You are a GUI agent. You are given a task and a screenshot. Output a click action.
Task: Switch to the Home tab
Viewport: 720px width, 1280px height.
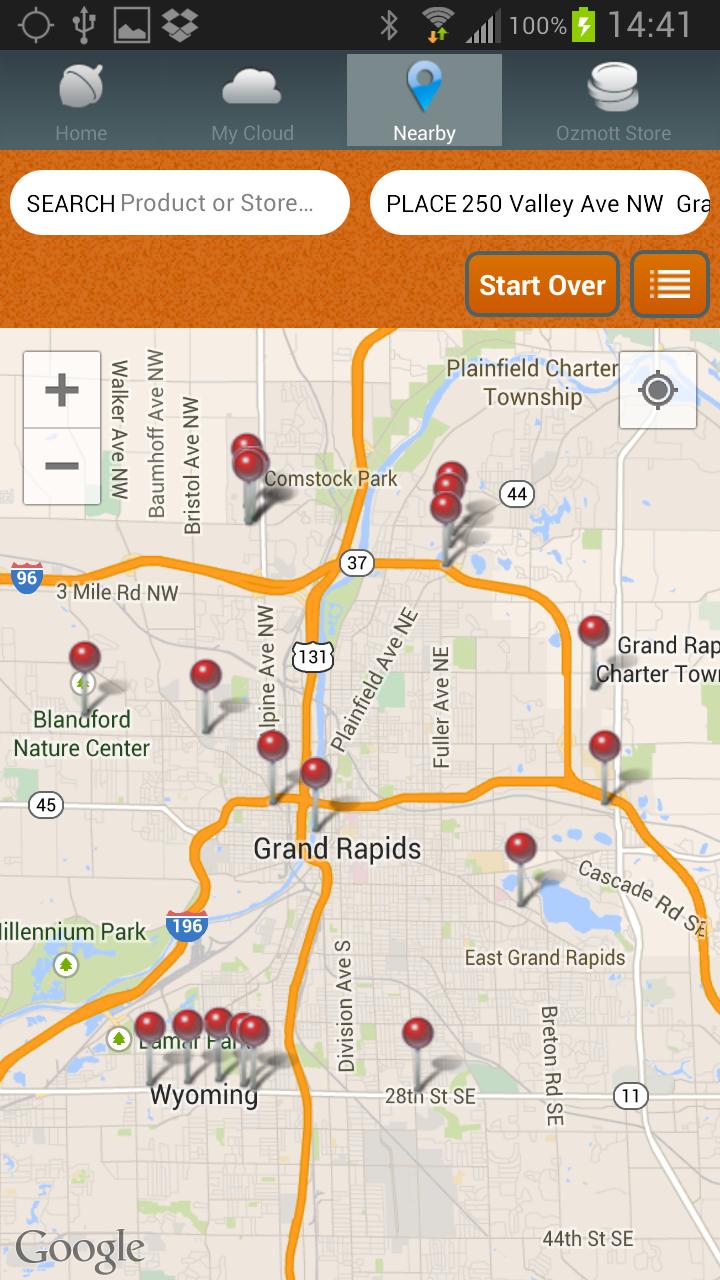pyautogui.click(x=81, y=101)
